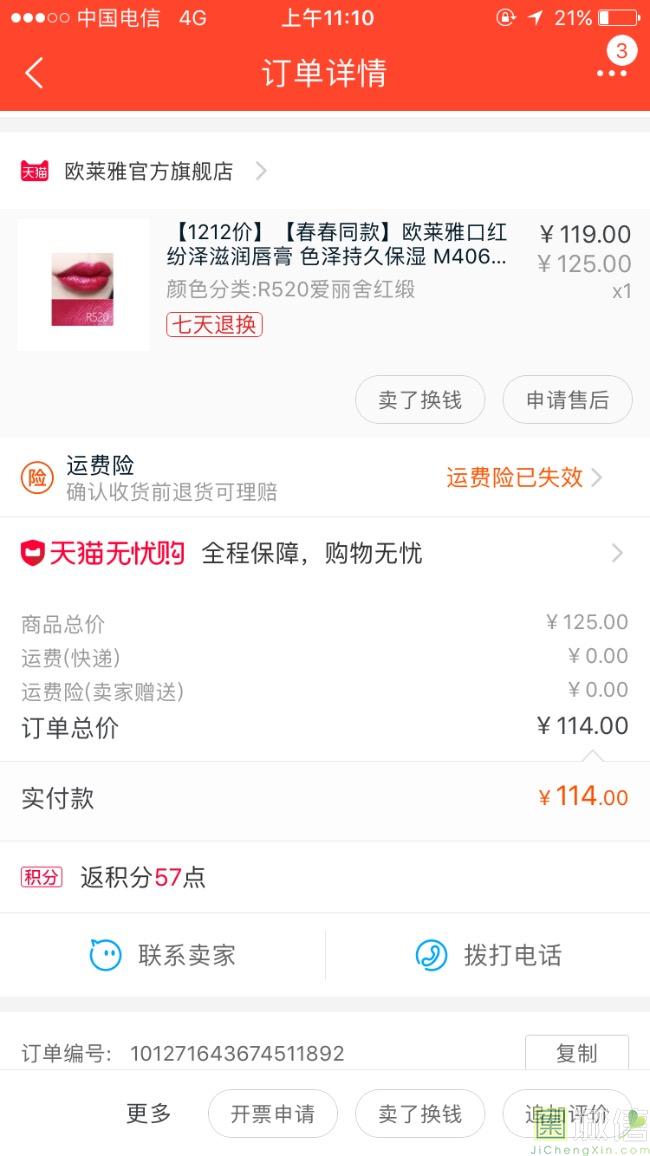Go back from order details
This screenshot has width=650, height=1156.
(35, 73)
